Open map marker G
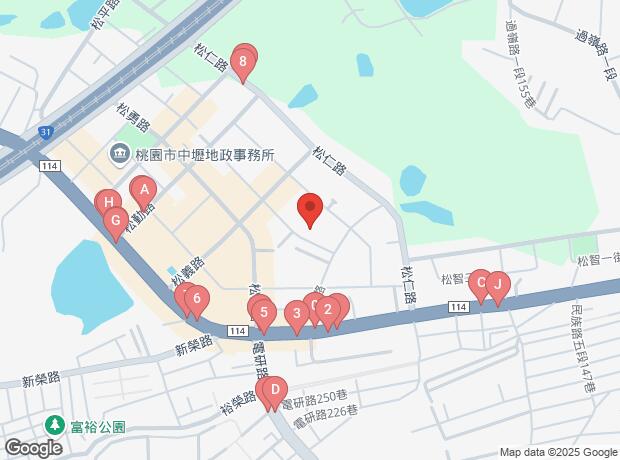Image resolution: width=620 pixels, height=460 pixels. [115, 221]
